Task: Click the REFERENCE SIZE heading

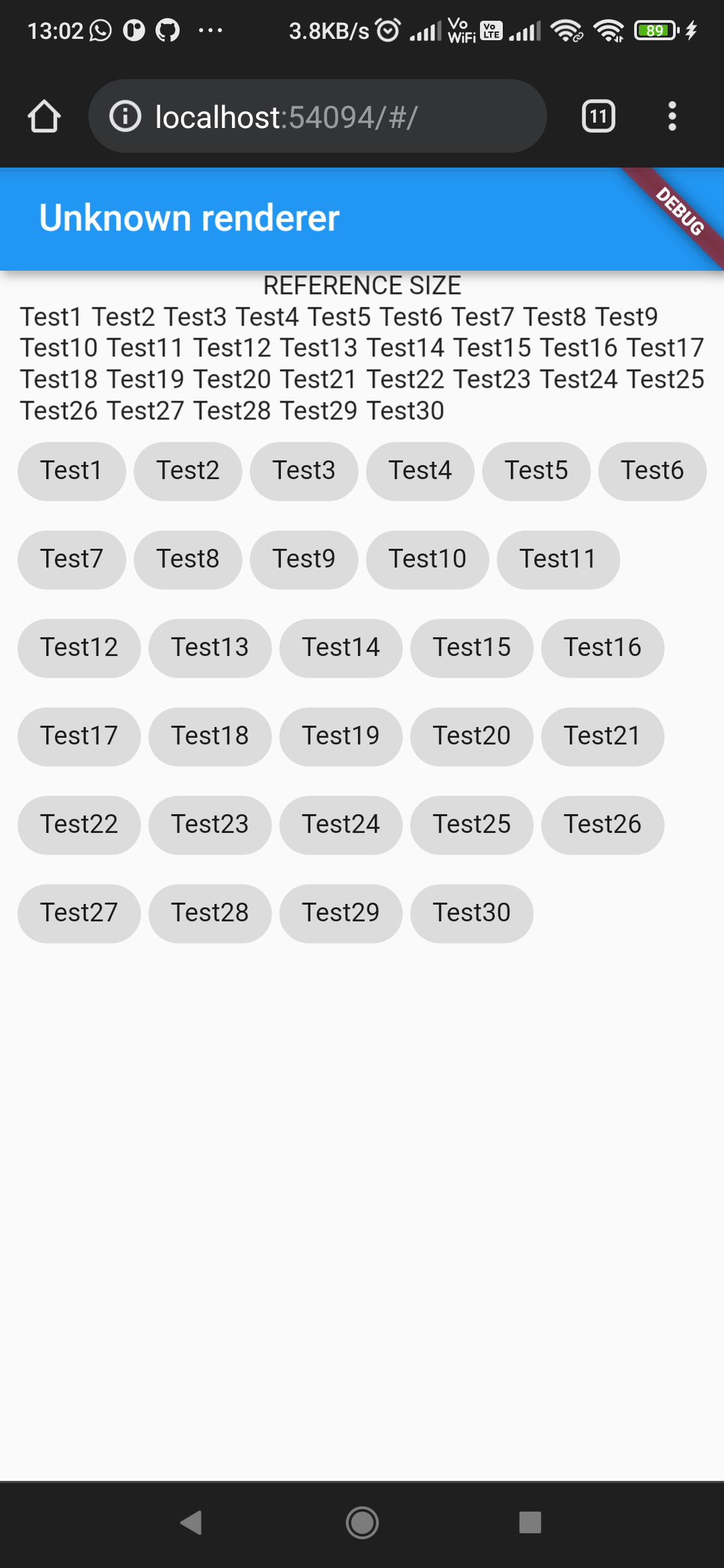Action: pyautogui.click(x=361, y=285)
